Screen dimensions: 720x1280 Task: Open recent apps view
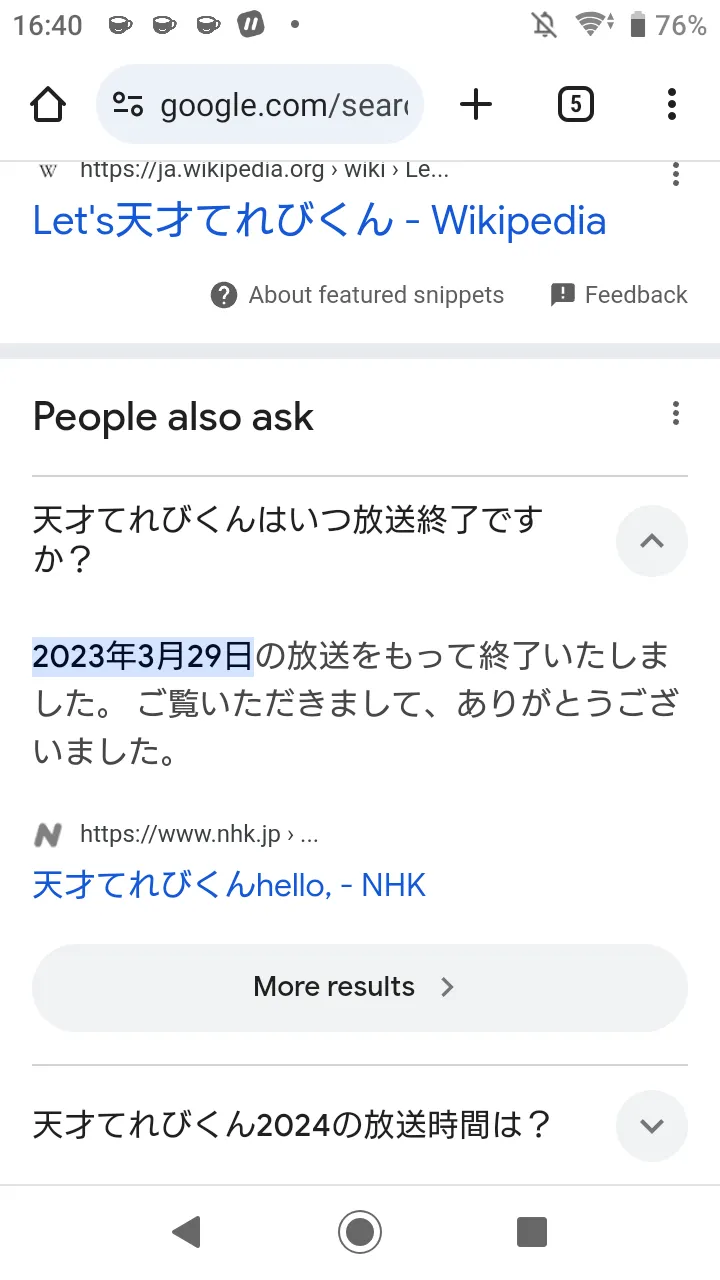(532, 1232)
